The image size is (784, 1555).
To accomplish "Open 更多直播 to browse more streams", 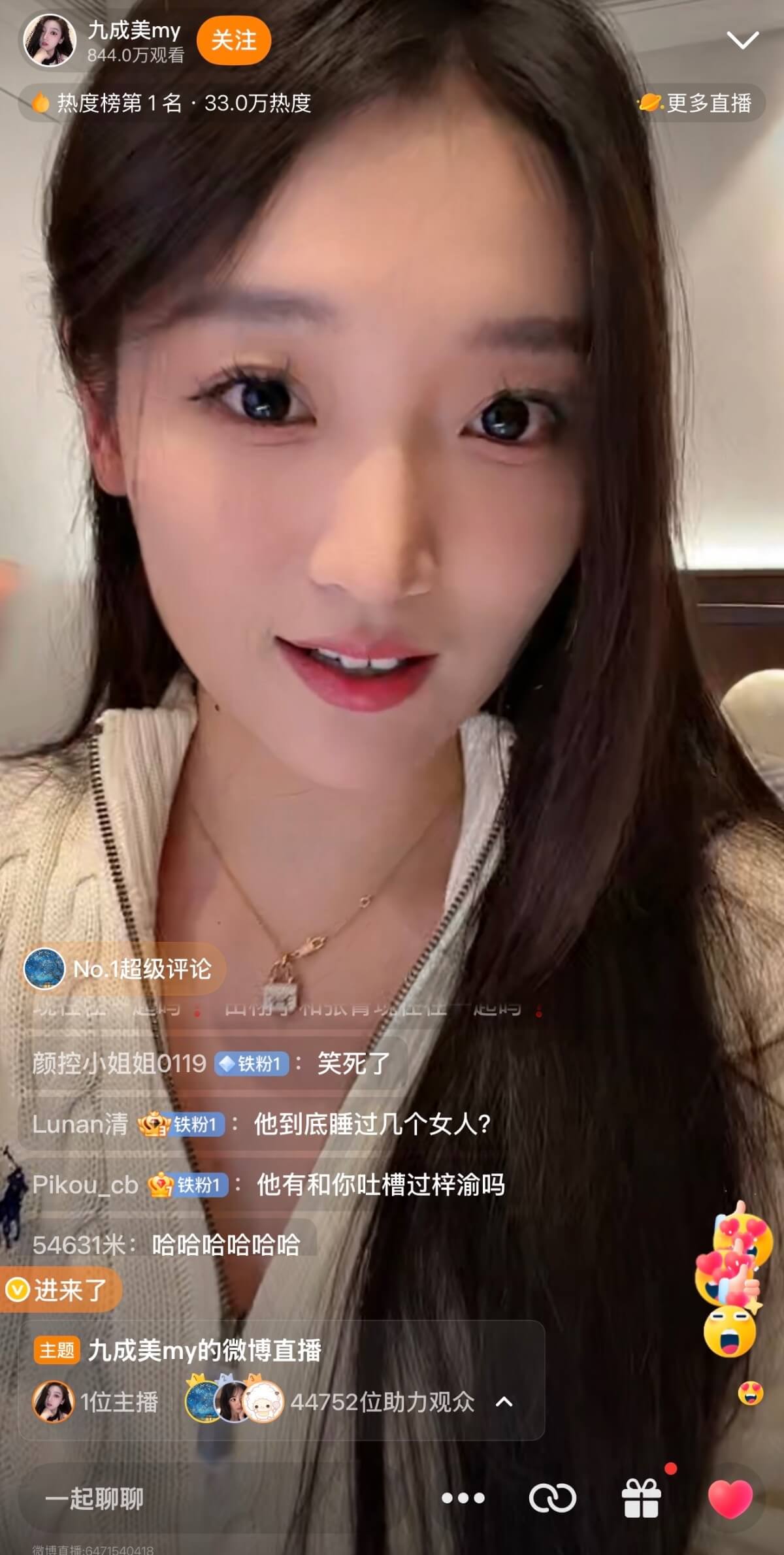I will pos(698,103).
